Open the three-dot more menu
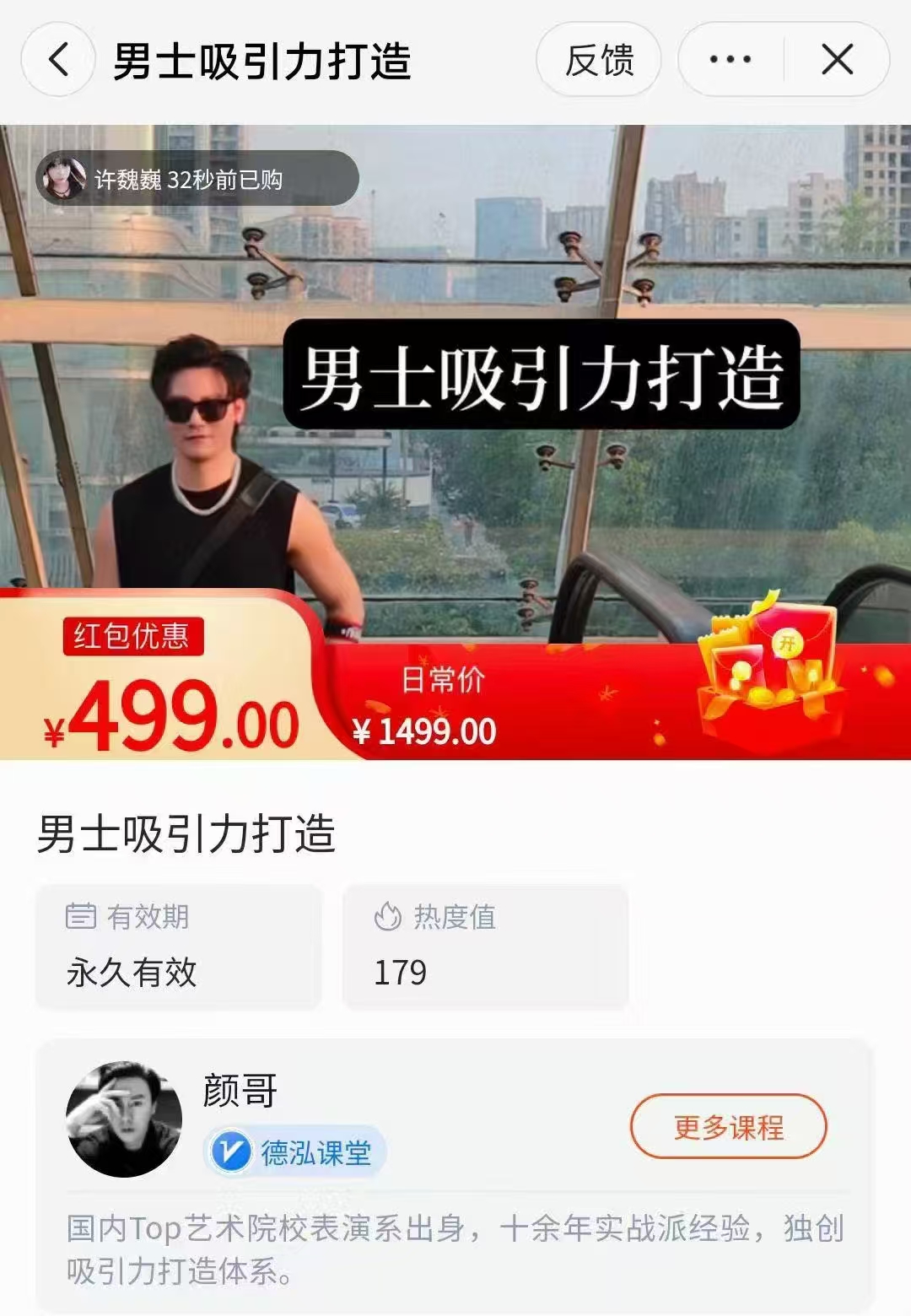 [x=730, y=60]
